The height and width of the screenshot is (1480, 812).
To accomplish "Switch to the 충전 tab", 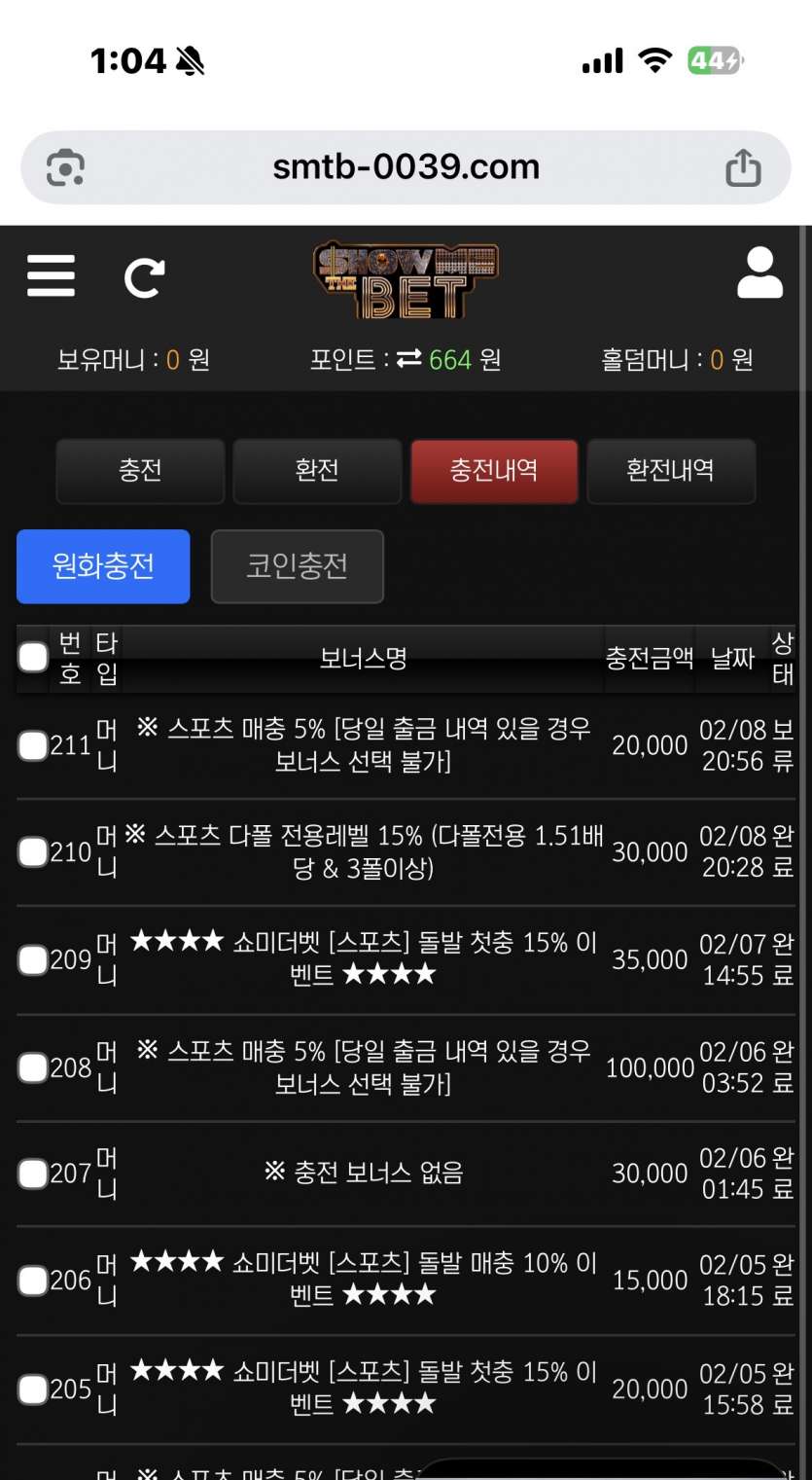I will pyautogui.click(x=140, y=471).
